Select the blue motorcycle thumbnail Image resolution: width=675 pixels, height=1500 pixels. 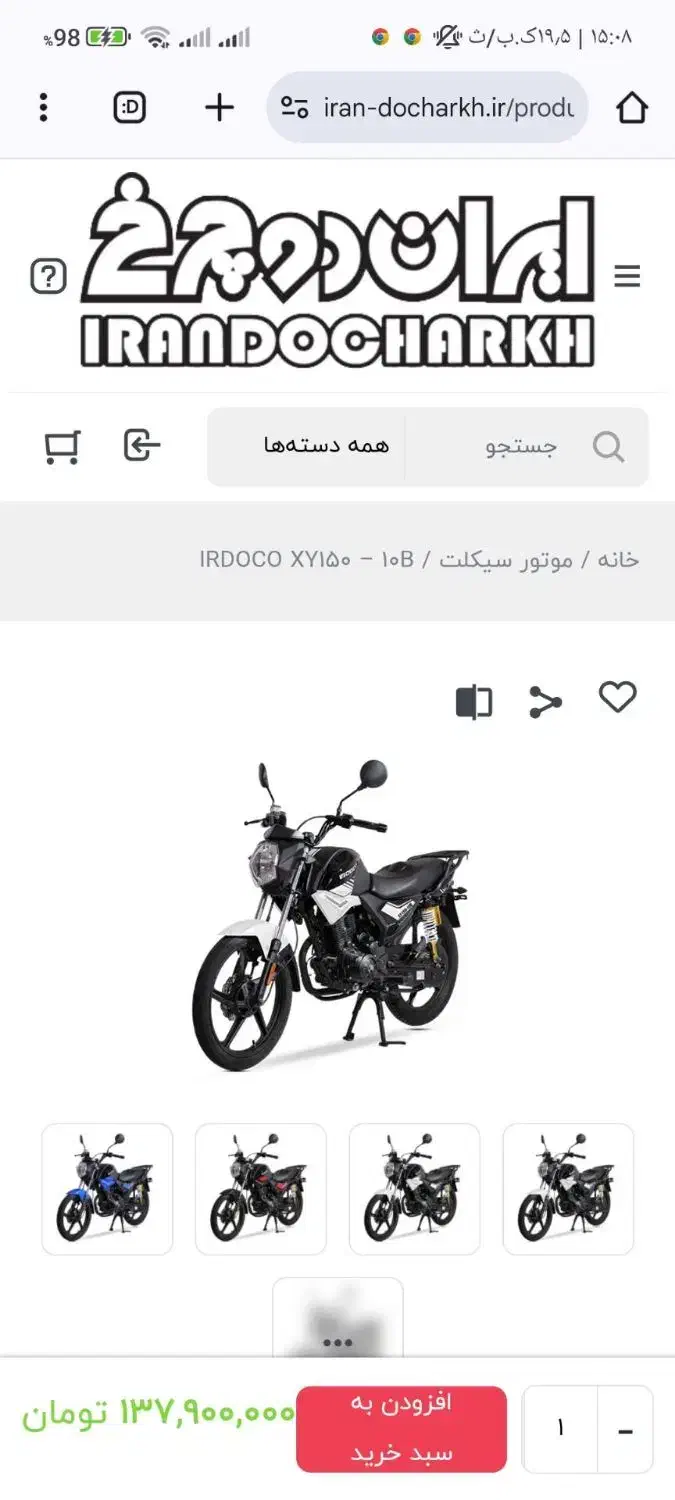point(107,1189)
